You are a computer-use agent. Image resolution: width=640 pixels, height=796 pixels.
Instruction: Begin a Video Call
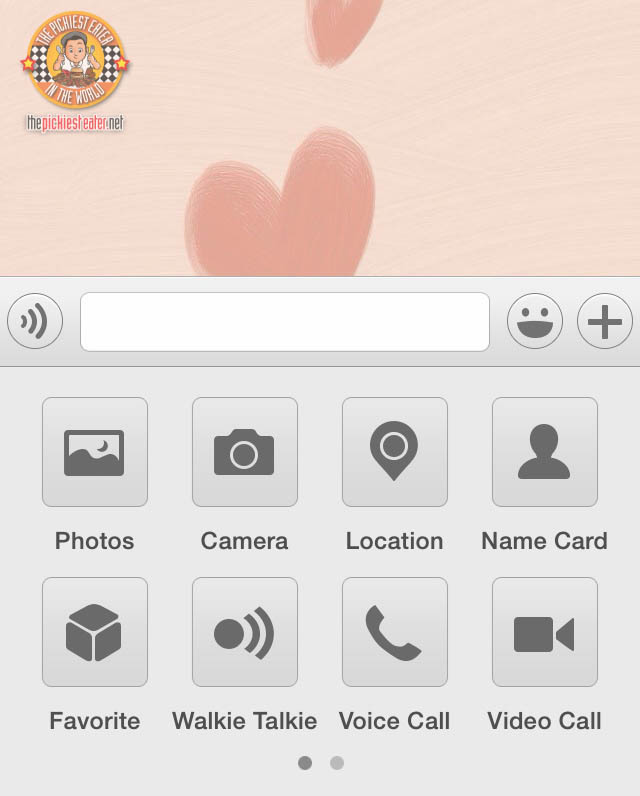[x=544, y=632]
